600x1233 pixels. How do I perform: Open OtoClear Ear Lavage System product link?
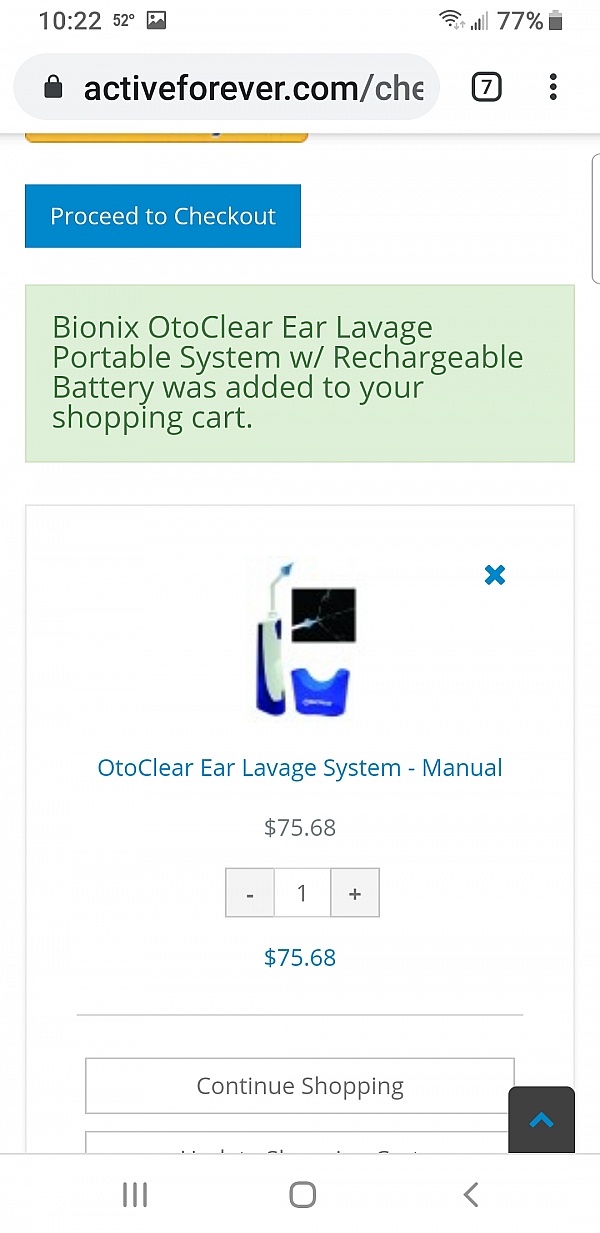[x=300, y=768]
